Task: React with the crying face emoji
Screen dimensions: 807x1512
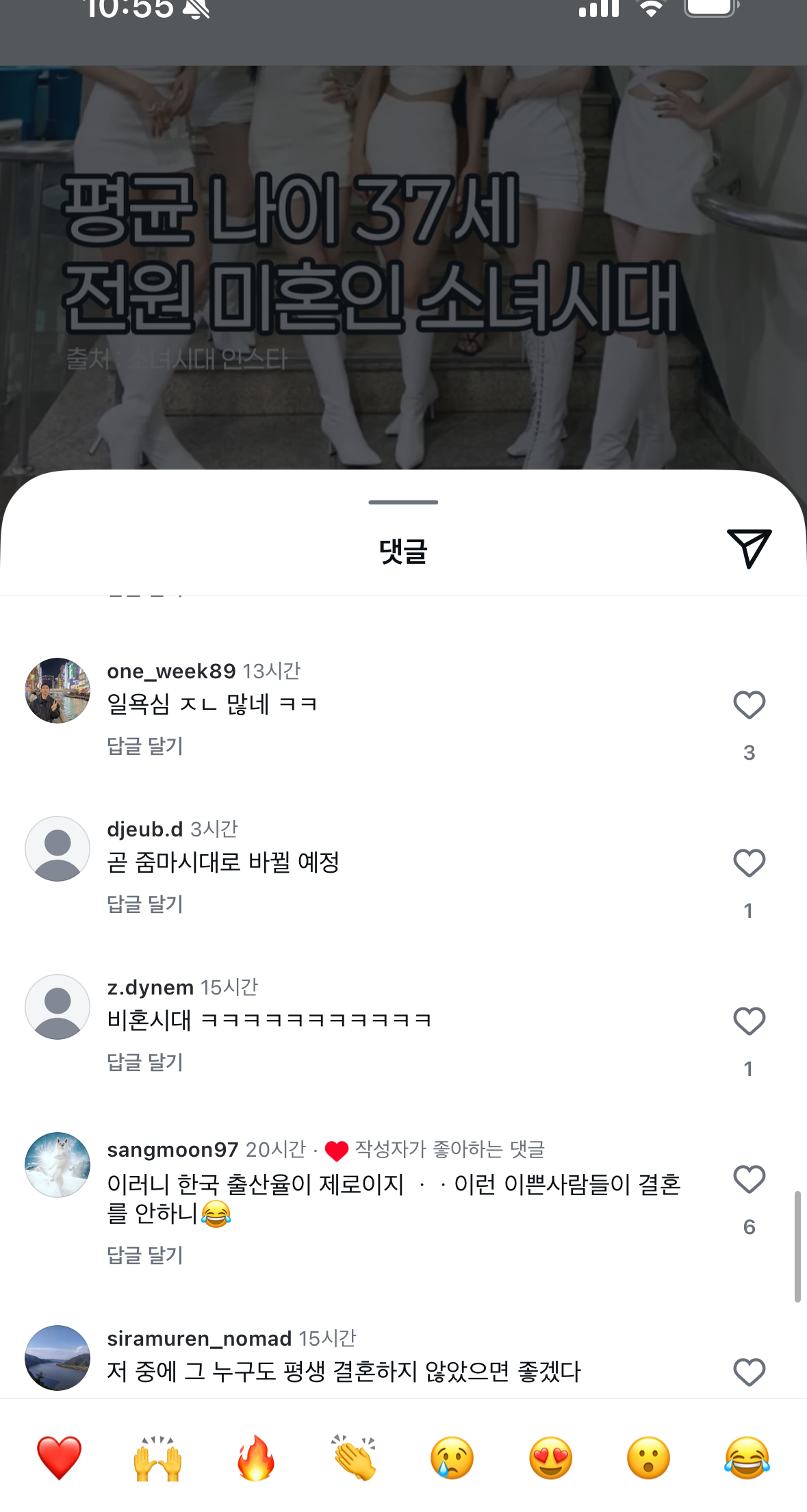Action: [454, 1457]
